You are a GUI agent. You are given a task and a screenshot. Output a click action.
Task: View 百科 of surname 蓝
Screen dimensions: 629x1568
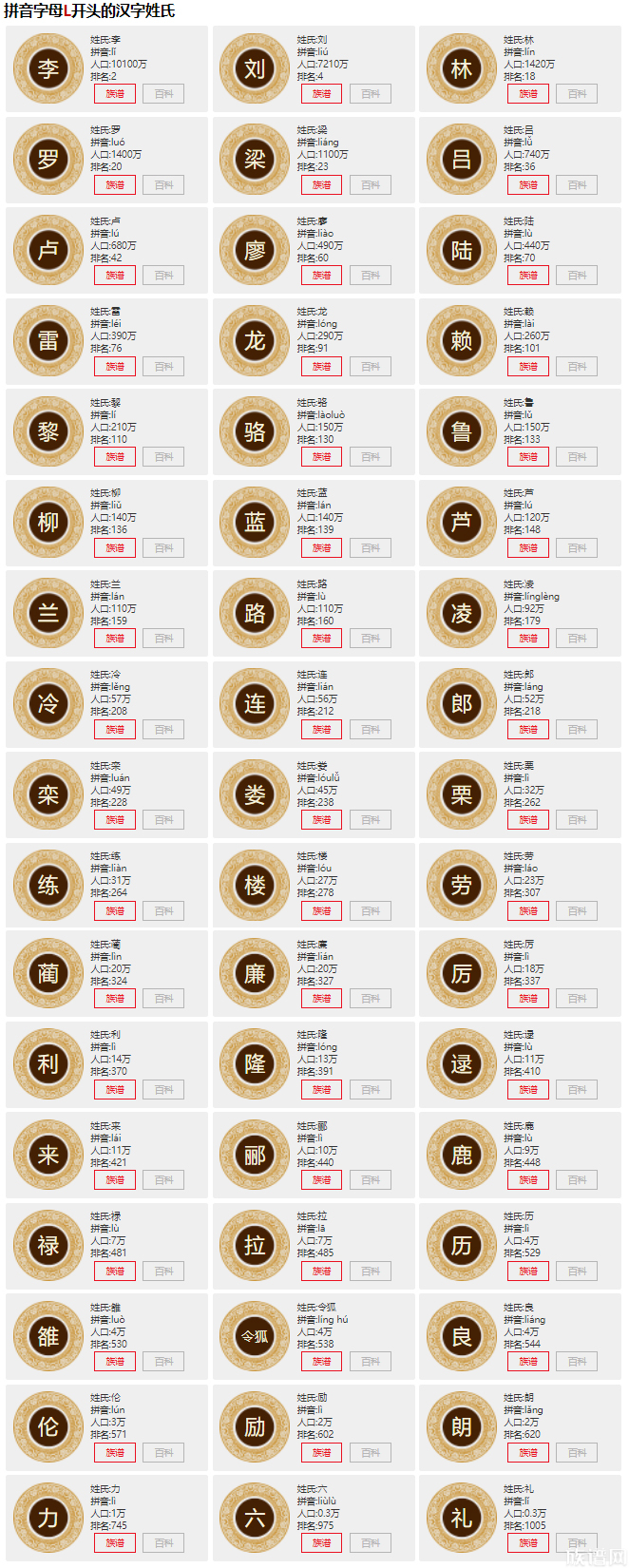click(370, 548)
